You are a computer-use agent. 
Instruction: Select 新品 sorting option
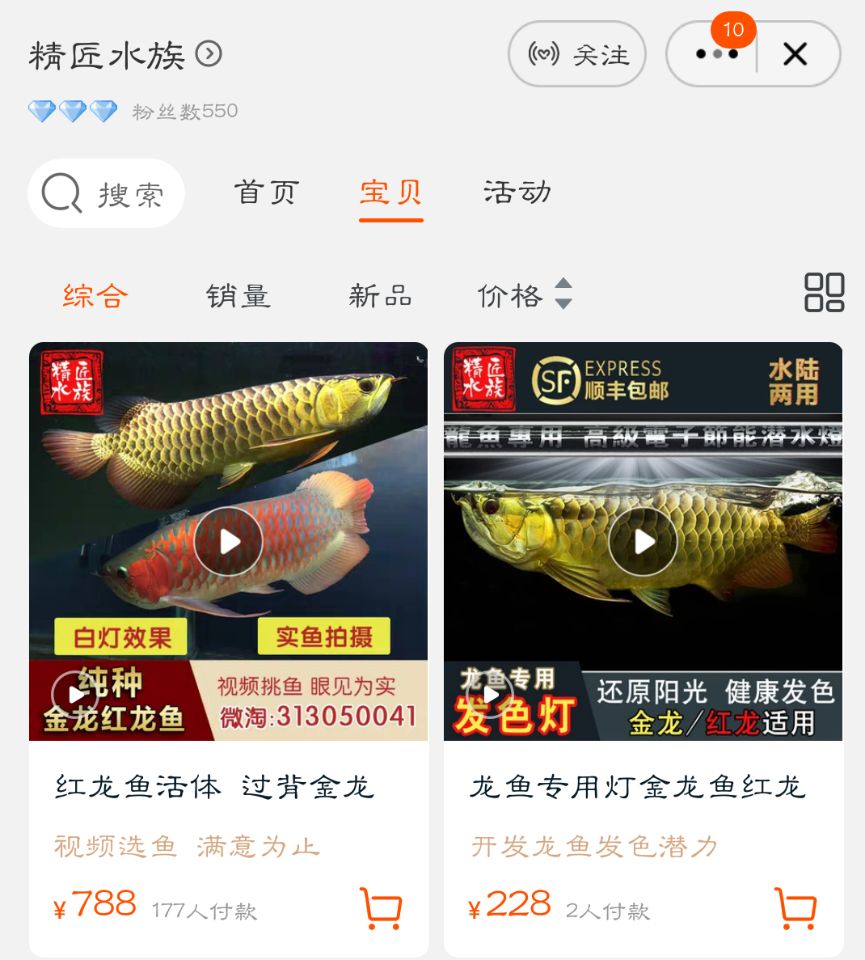tap(380, 293)
